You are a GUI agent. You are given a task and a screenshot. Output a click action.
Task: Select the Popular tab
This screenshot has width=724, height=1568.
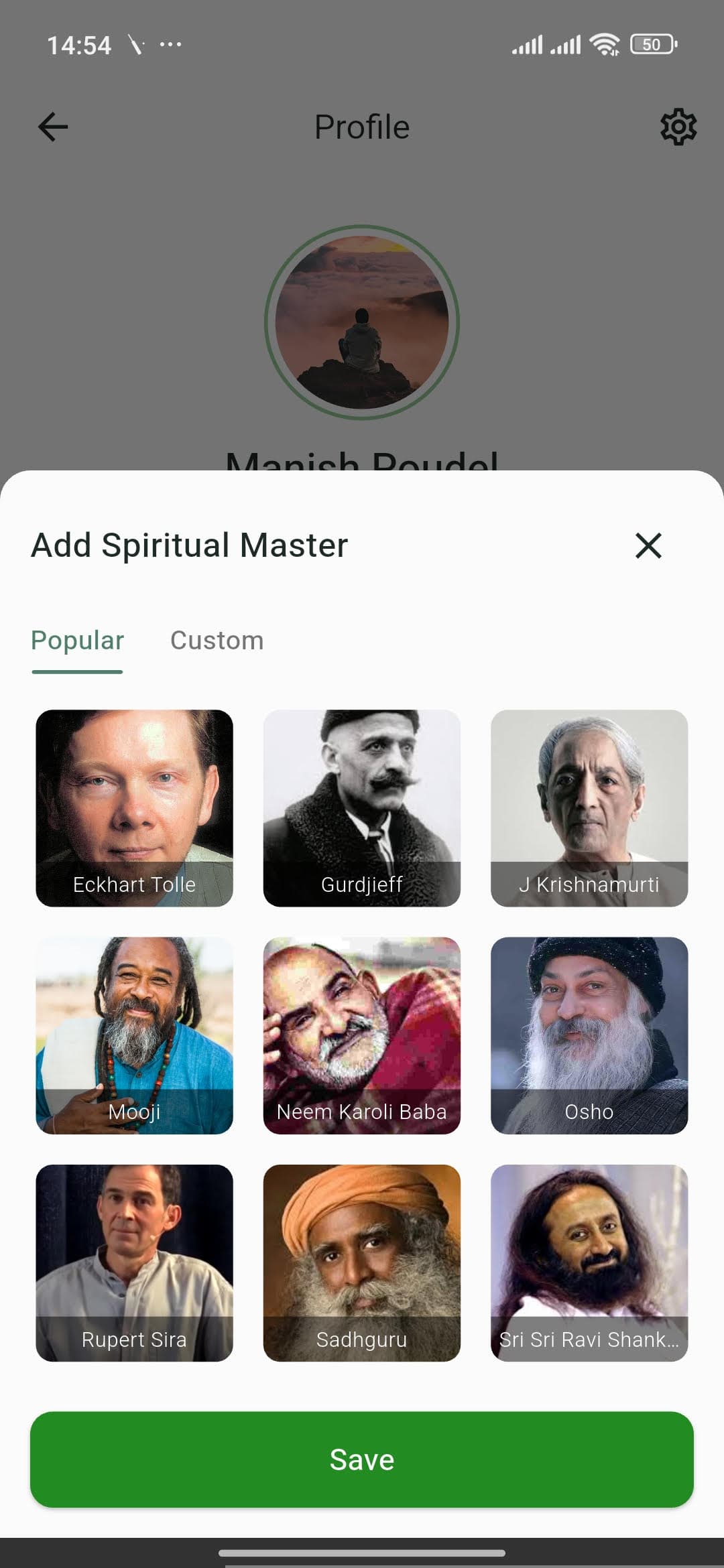(x=78, y=641)
